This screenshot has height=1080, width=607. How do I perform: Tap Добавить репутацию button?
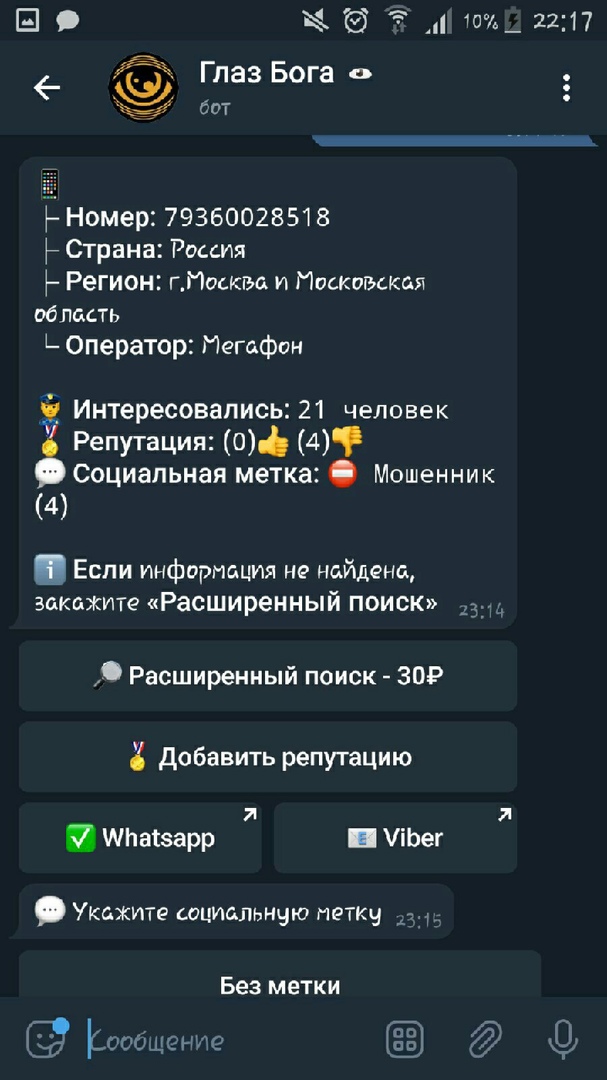(268, 757)
